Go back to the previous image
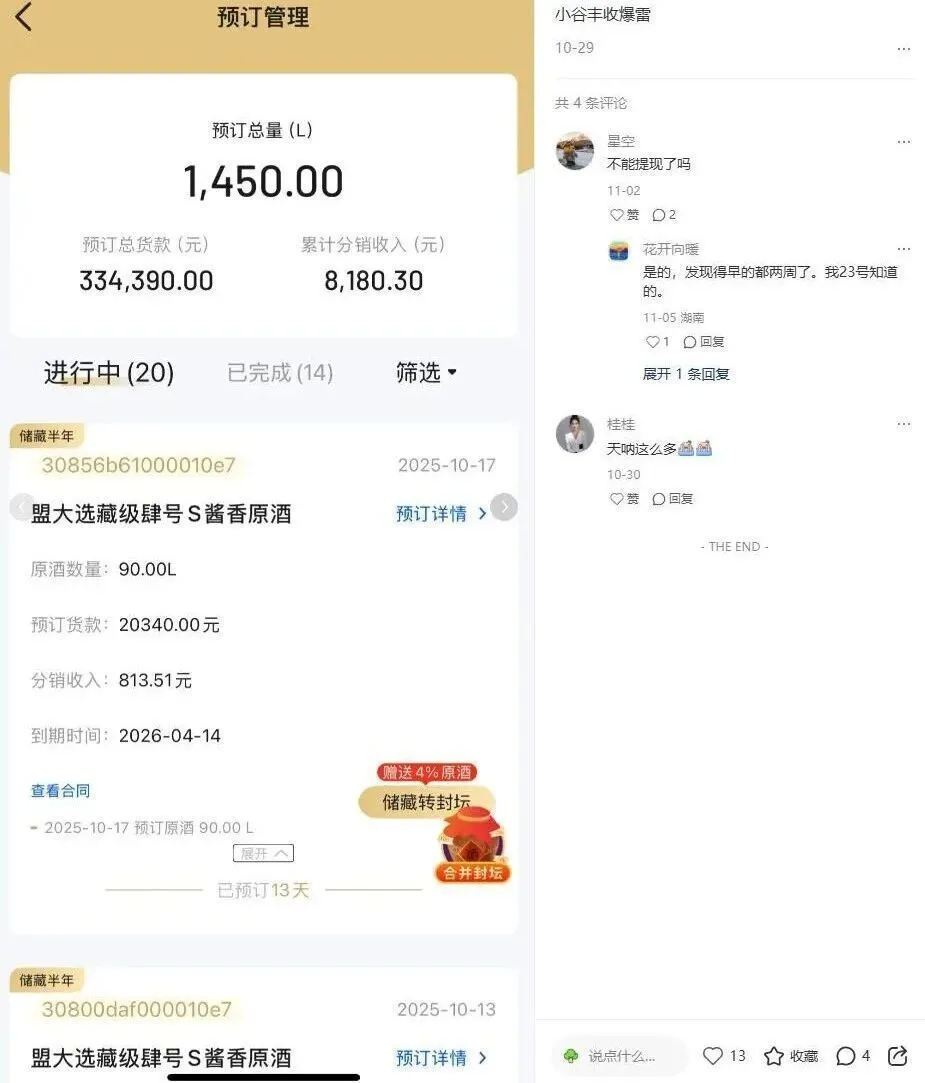Image resolution: width=925 pixels, height=1083 pixels. [x=21, y=508]
